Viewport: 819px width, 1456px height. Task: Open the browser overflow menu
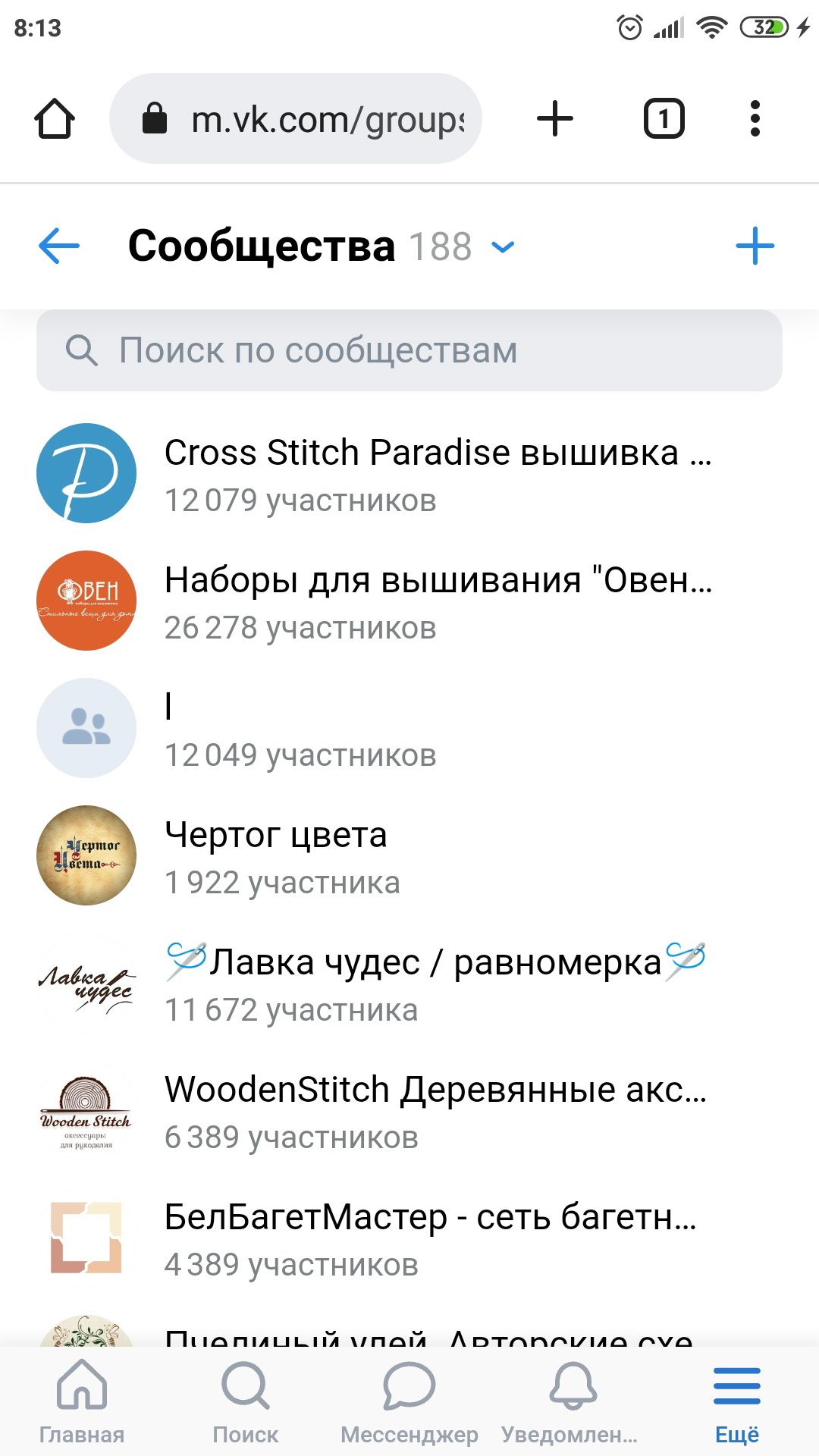click(x=755, y=119)
